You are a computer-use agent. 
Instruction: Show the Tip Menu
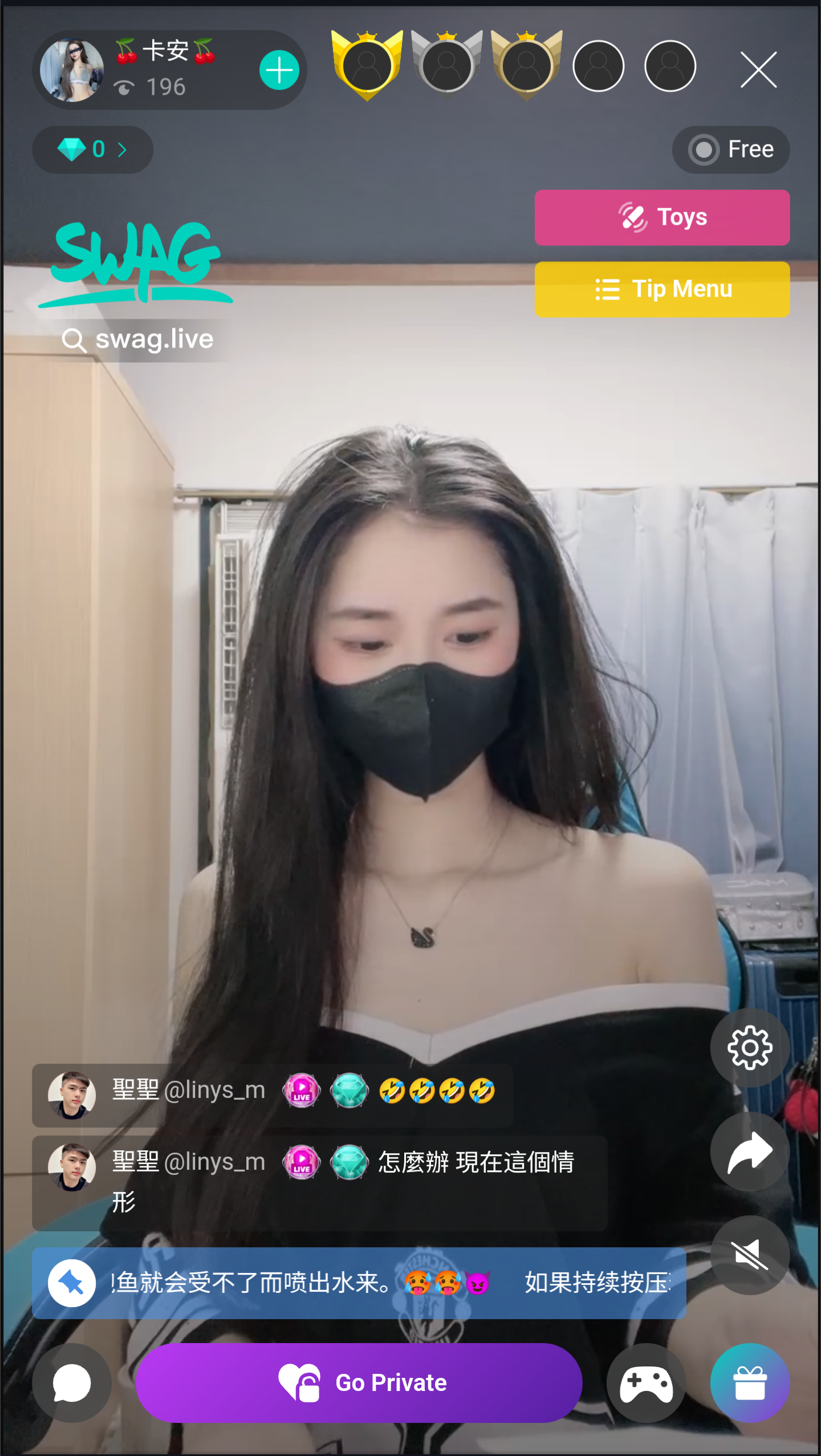662,289
